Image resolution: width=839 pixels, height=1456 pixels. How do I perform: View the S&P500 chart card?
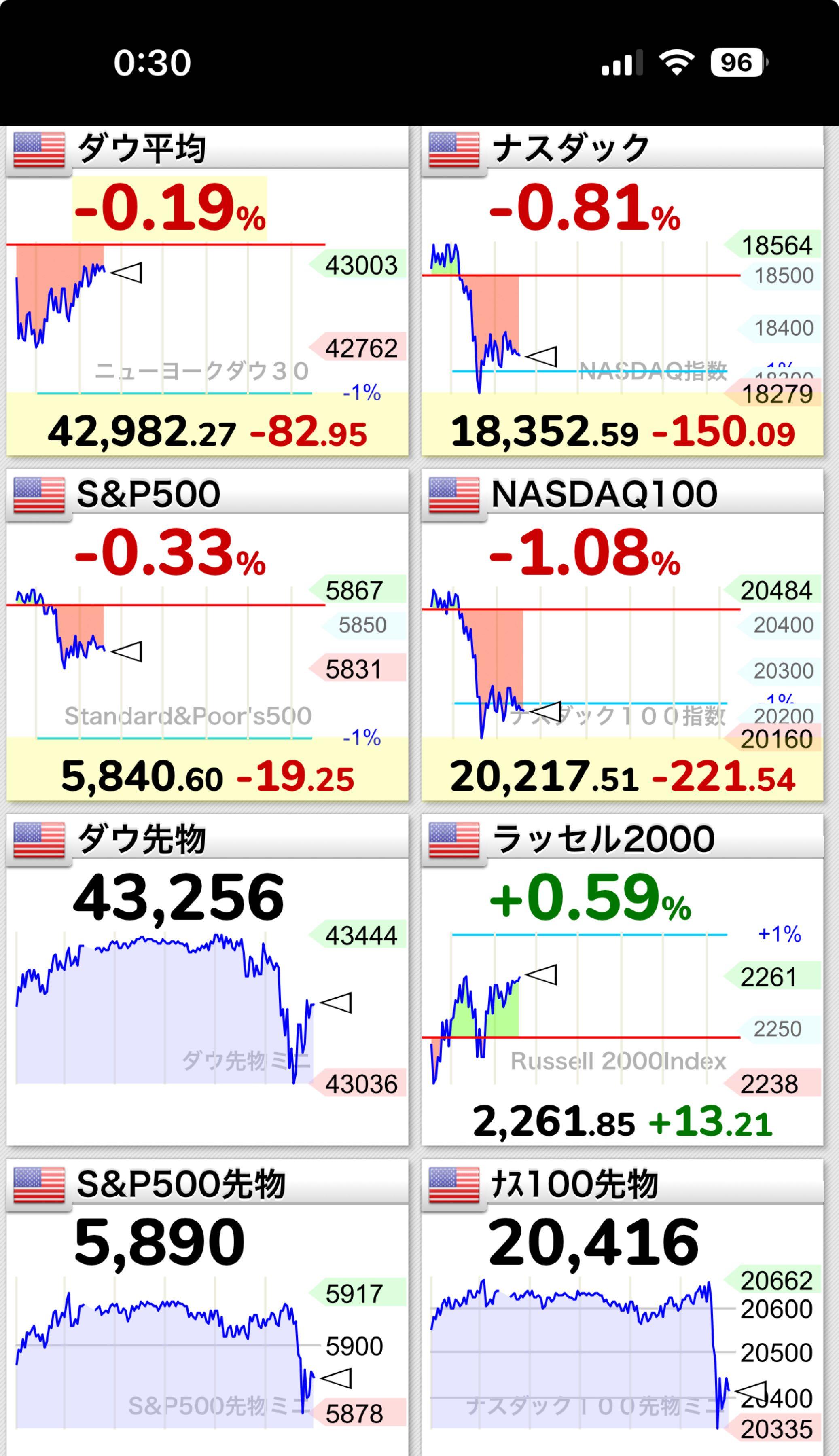click(207, 635)
